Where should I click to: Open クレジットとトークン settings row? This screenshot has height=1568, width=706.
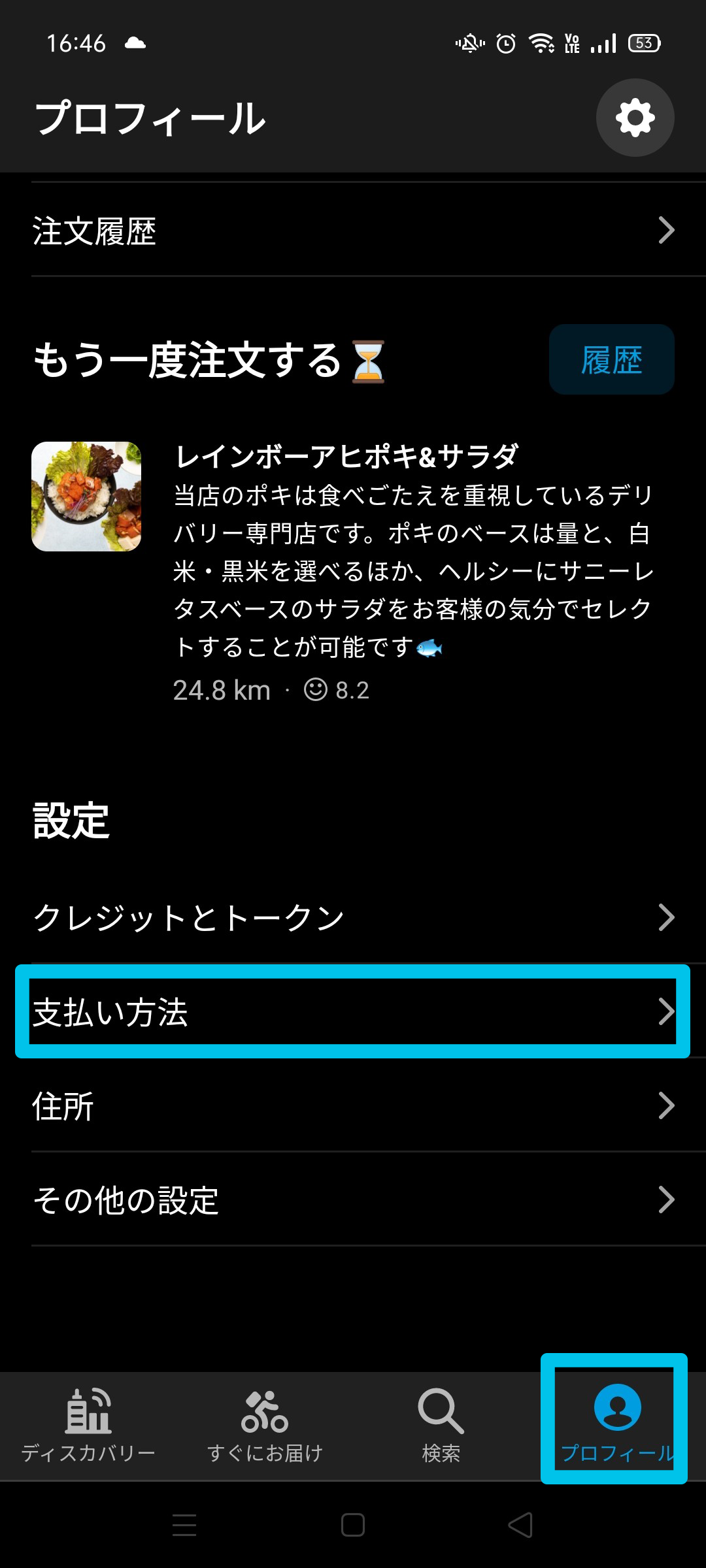click(353, 917)
